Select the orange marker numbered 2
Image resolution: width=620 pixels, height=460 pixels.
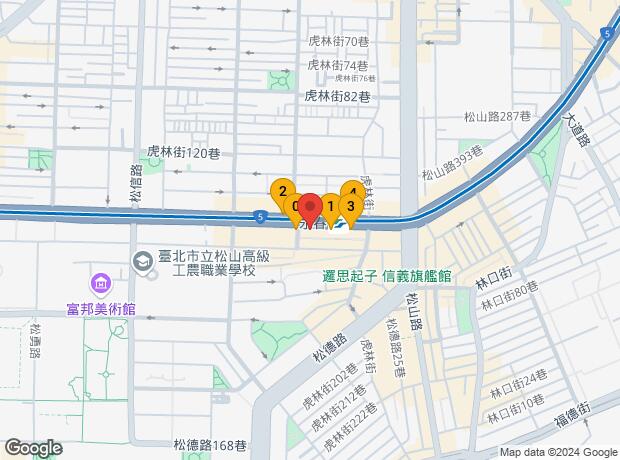tap(283, 190)
